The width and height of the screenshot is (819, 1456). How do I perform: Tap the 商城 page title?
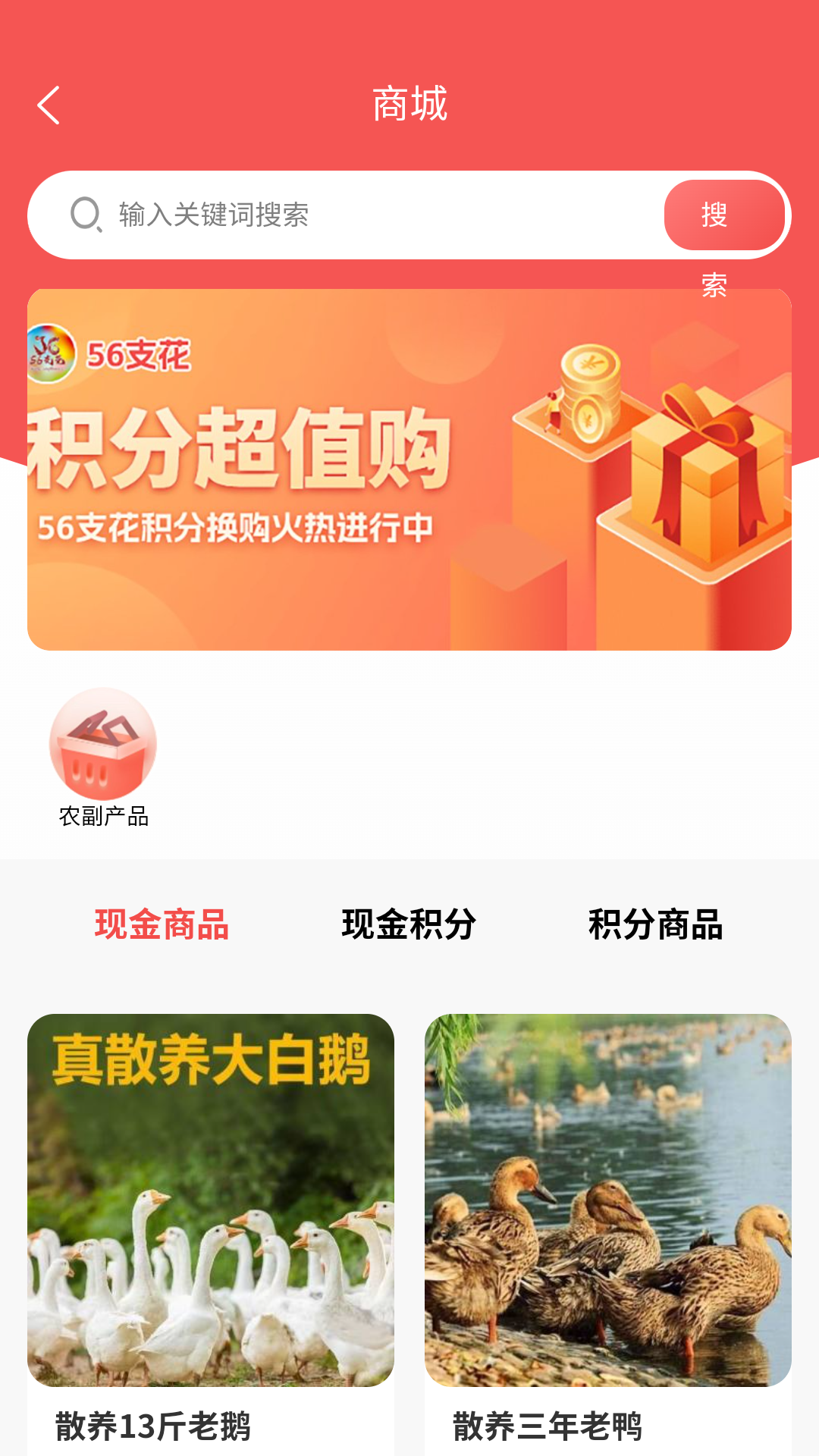coord(409,105)
